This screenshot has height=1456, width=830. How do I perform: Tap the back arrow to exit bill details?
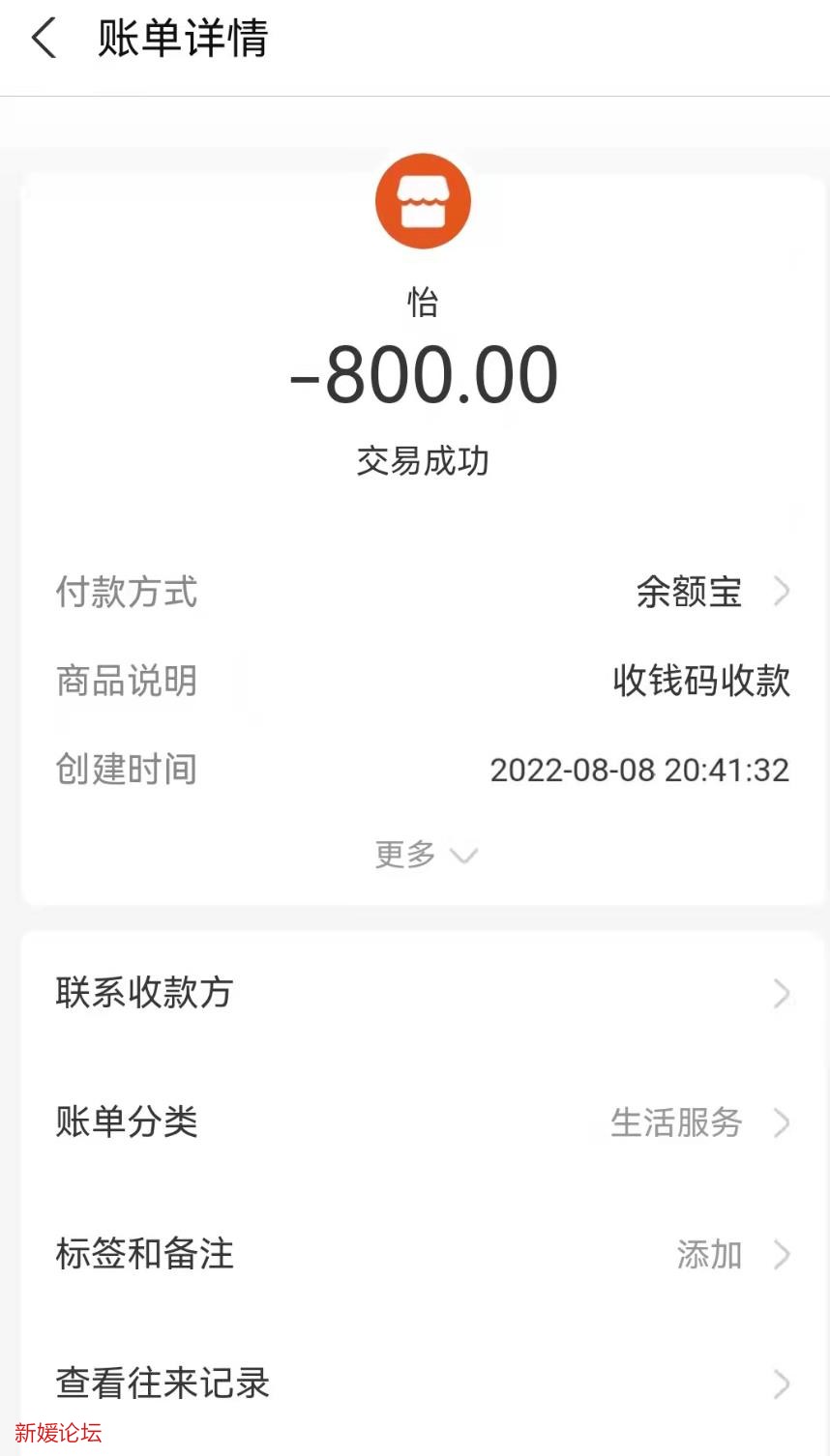coord(44,37)
